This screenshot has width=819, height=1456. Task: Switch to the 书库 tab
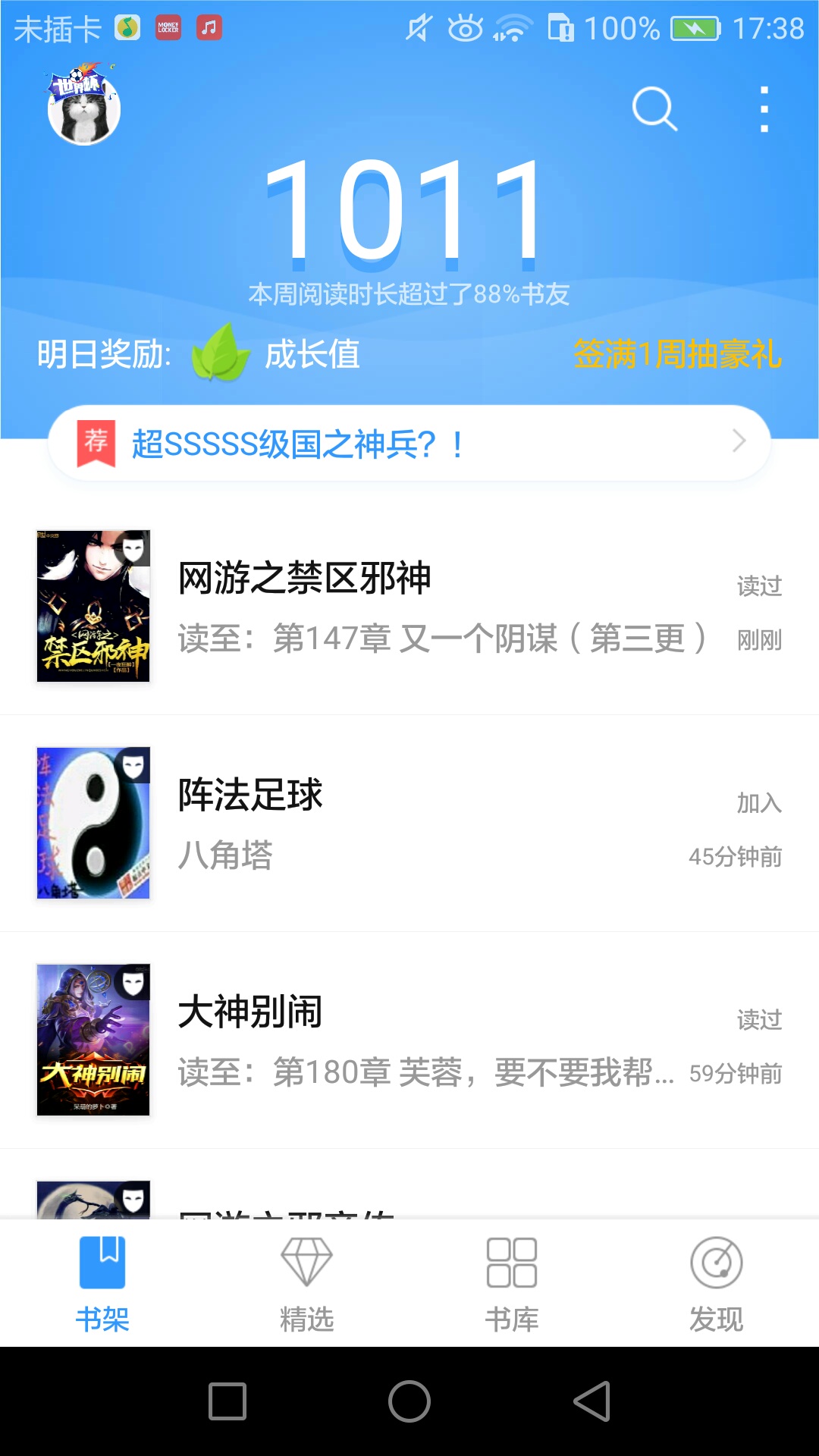tap(512, 1284)
